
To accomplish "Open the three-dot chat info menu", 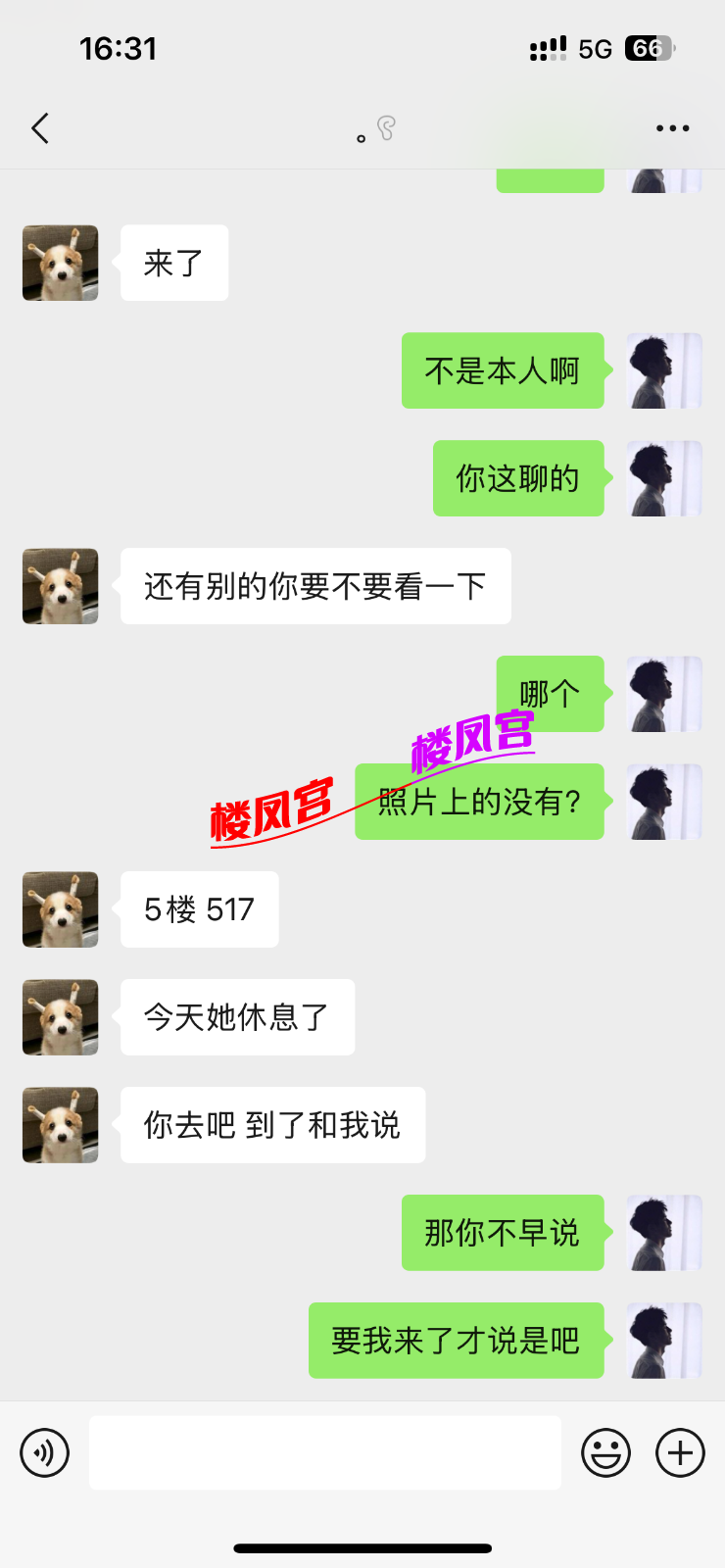I will [672, 128].
